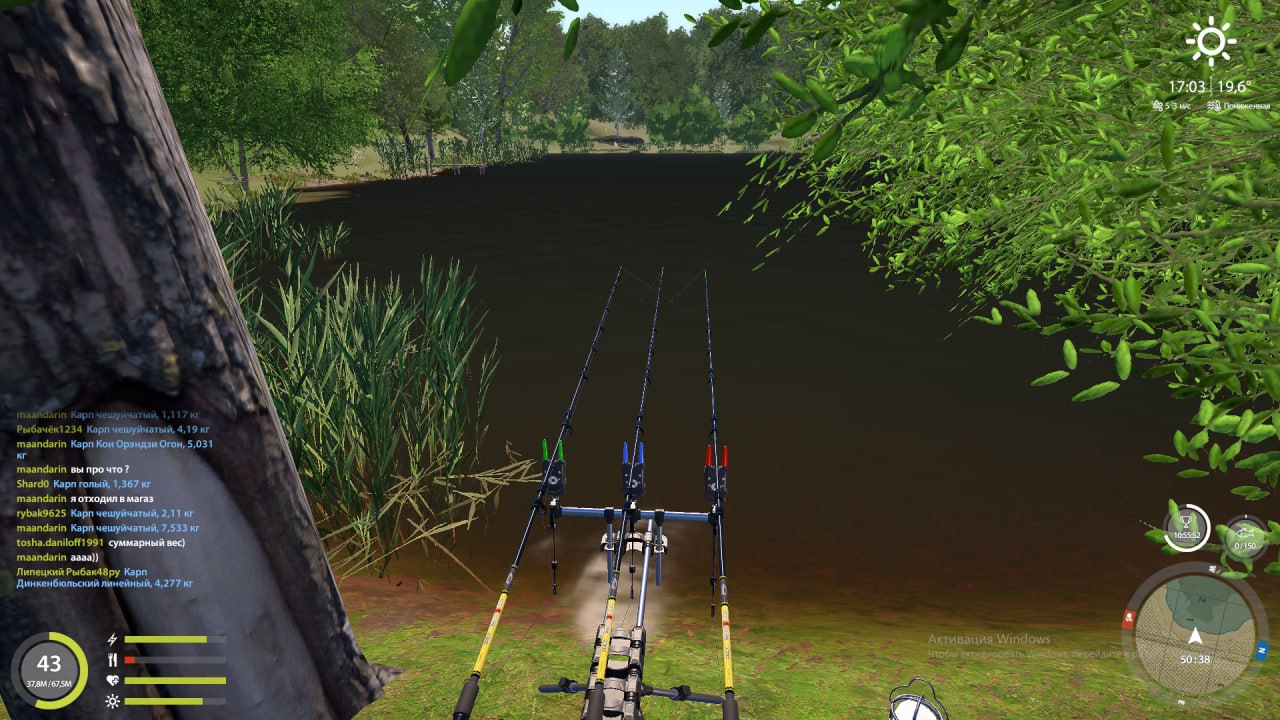
Task: Open the tournament trophy timer icon
Action: (1187, 527)
